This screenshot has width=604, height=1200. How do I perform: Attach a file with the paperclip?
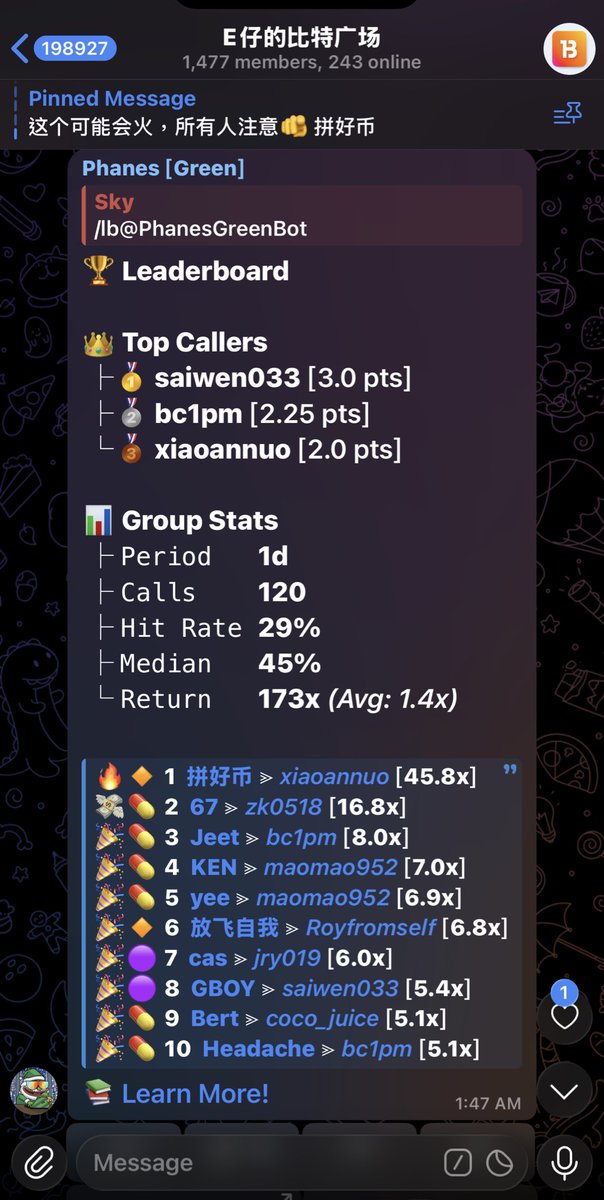38,1162
